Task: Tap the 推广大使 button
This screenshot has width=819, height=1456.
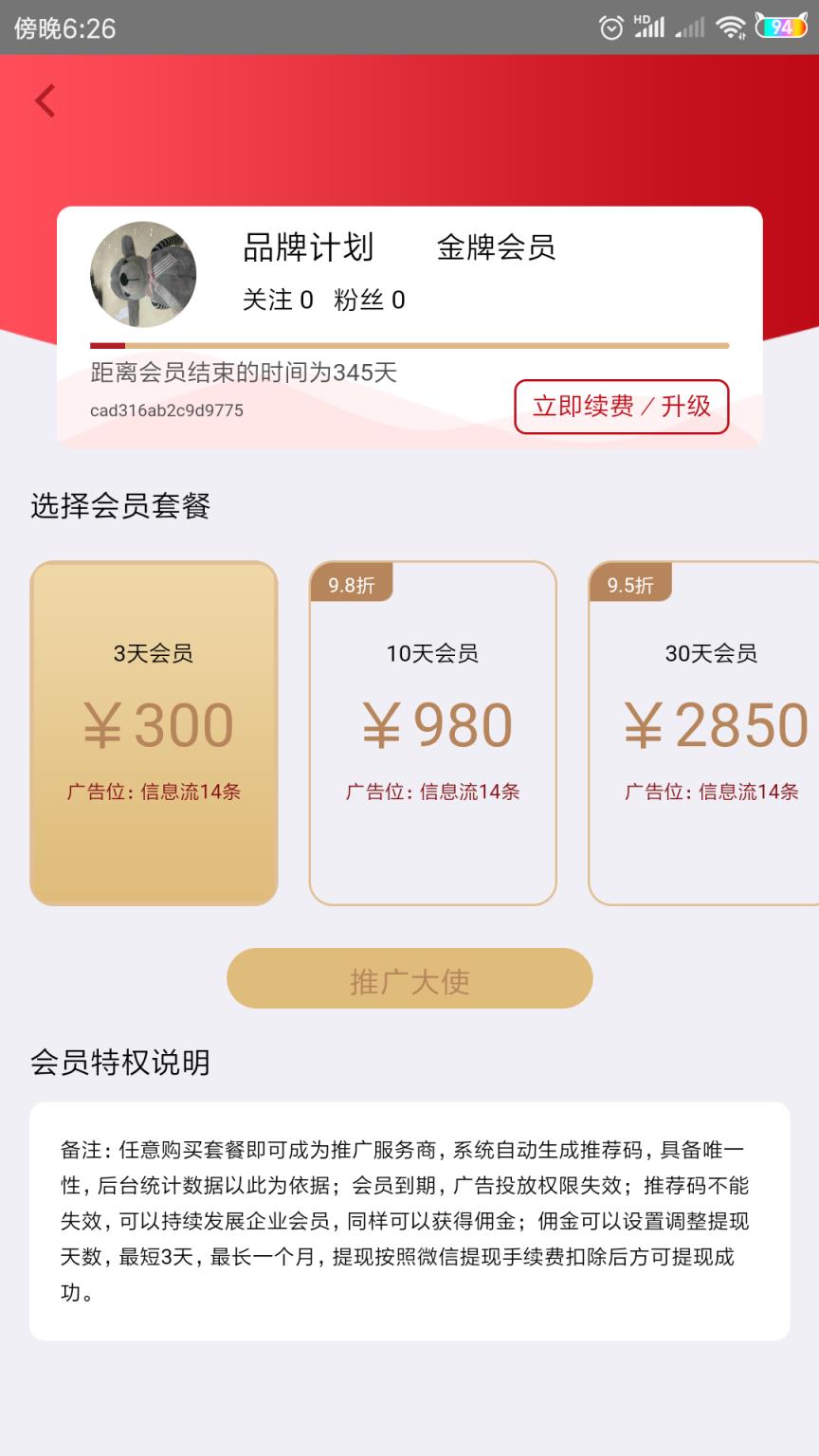Action: point(409,979)
